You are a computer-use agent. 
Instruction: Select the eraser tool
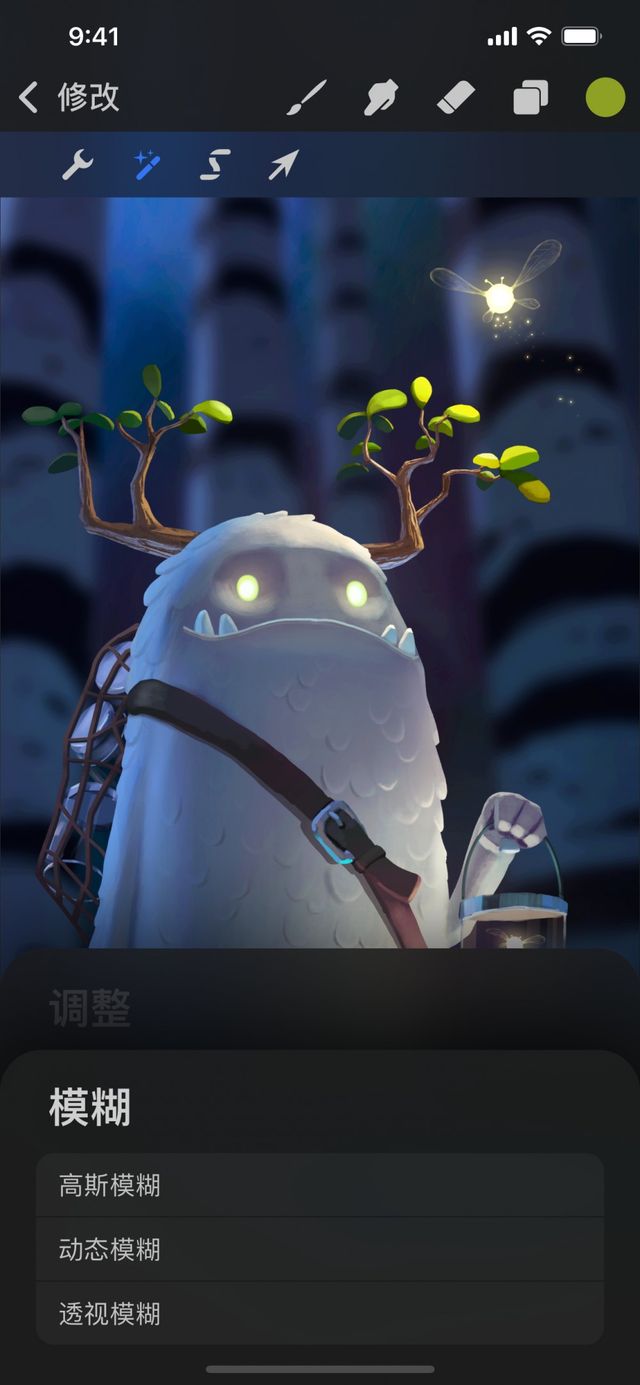click(456, 98)
